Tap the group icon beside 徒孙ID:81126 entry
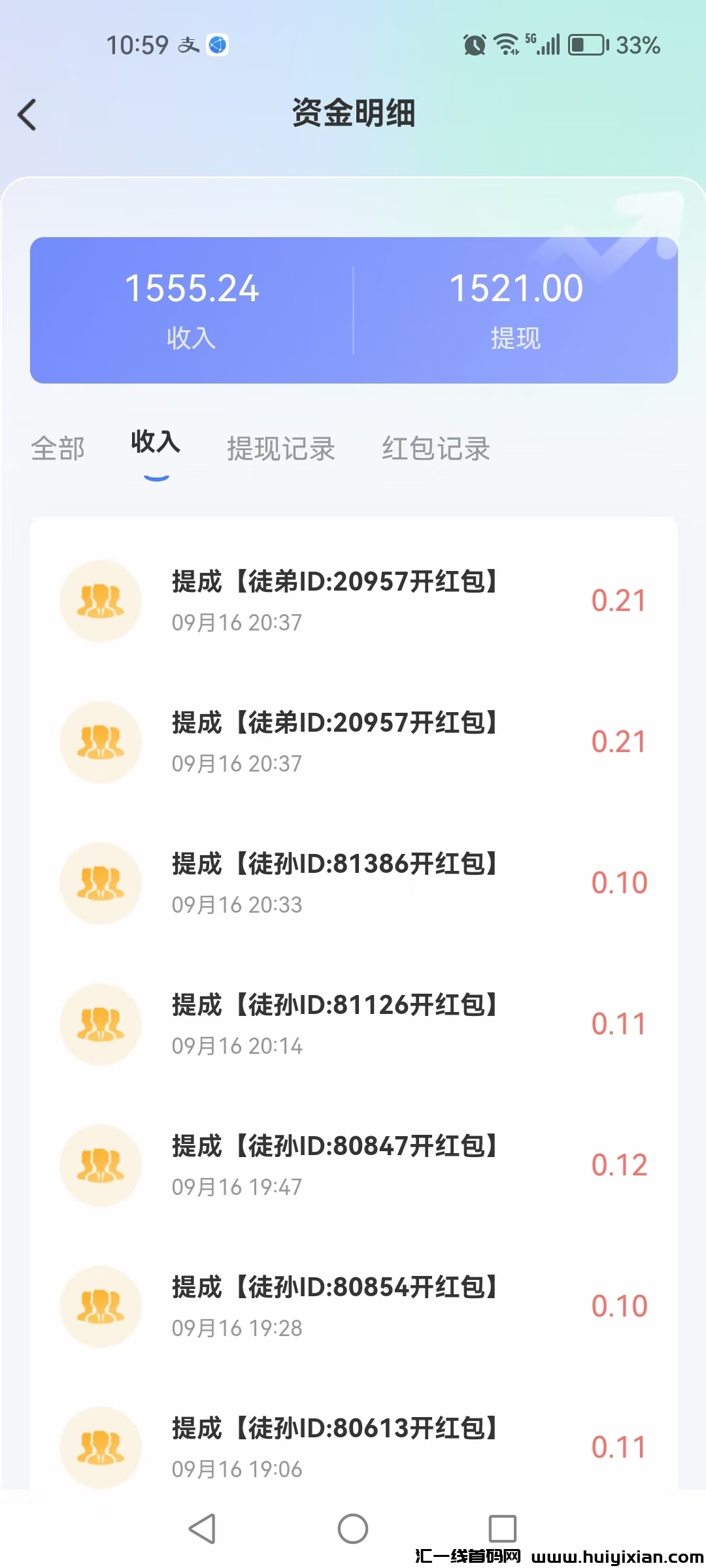Image resolution: width=706 pixels, height=1568 pixels. pyautogui.click(x=99, y=1024)
